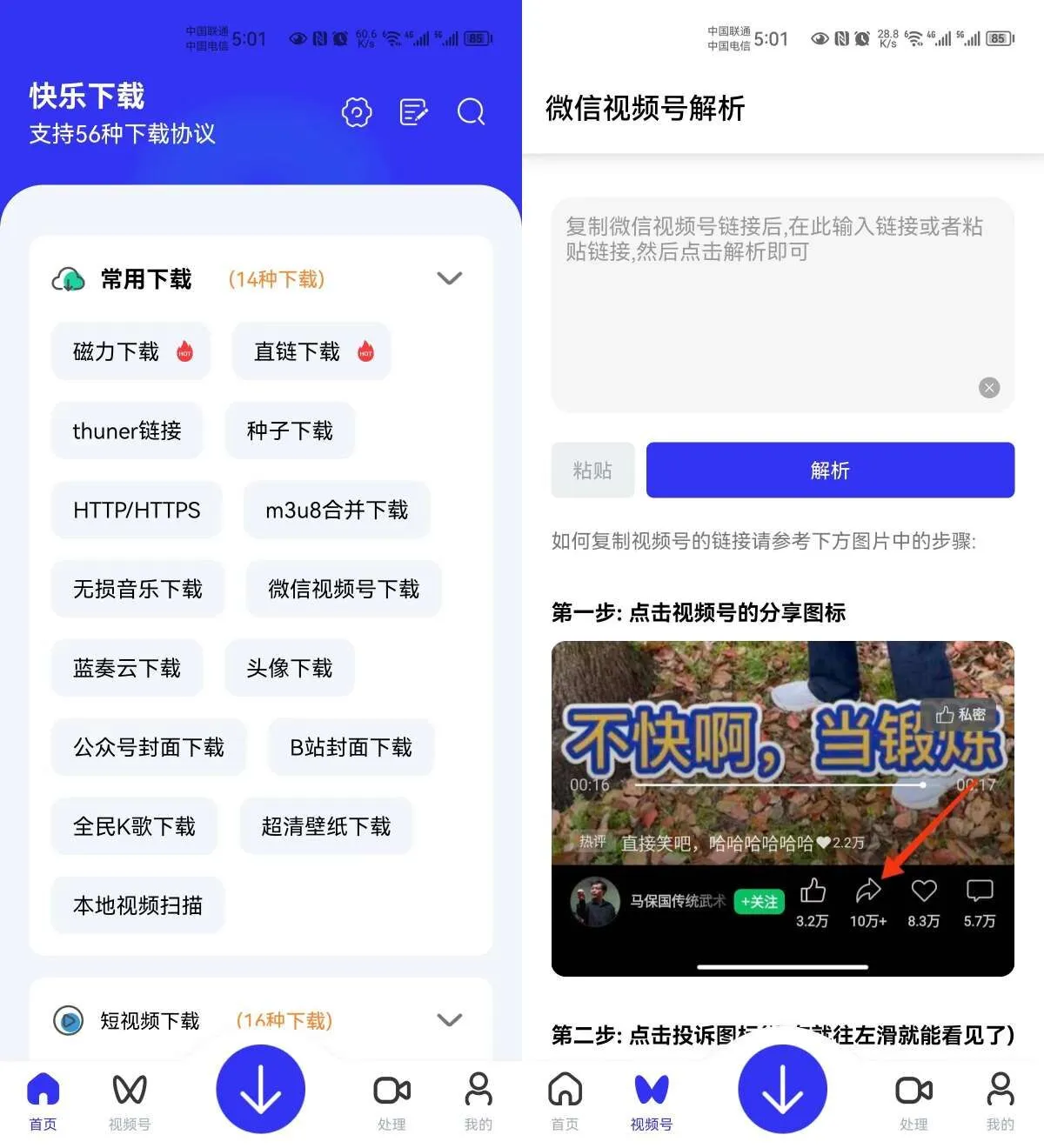Open the help question-mark icon
The height and width of the screenshot is (1148, 1044).
point(355,111)
